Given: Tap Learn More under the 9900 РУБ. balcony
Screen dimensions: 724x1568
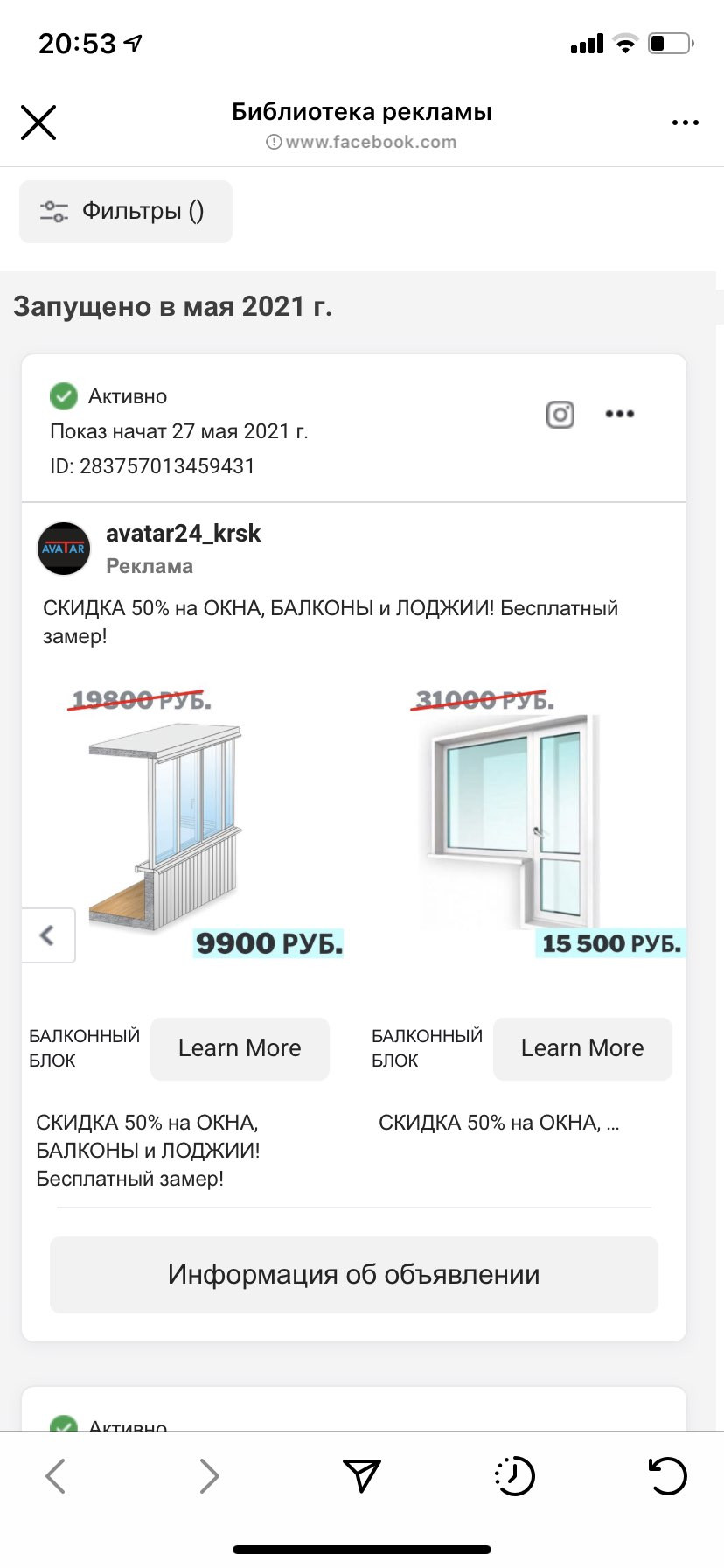Looking at the screenshot, I should (240, 1048).
